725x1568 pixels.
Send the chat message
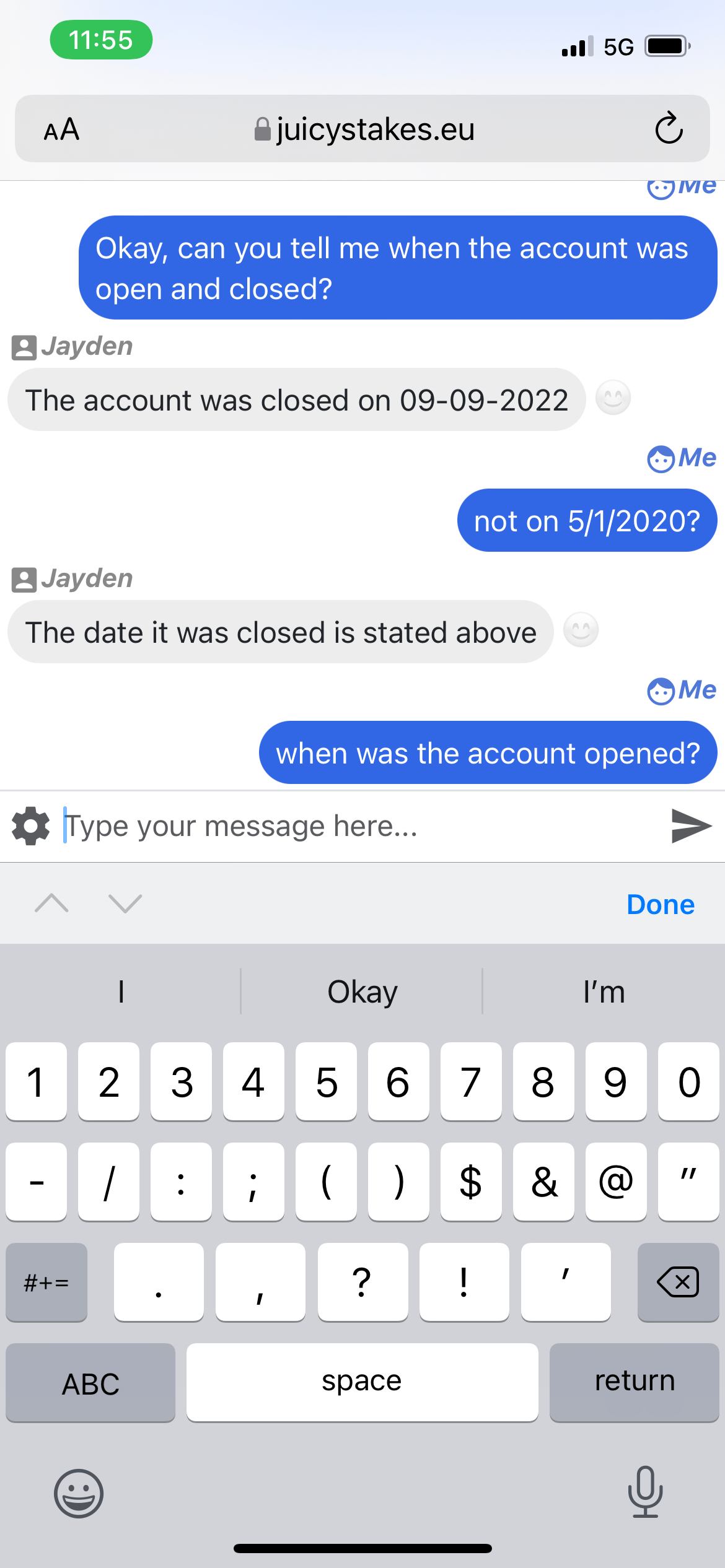pos(691,825)
